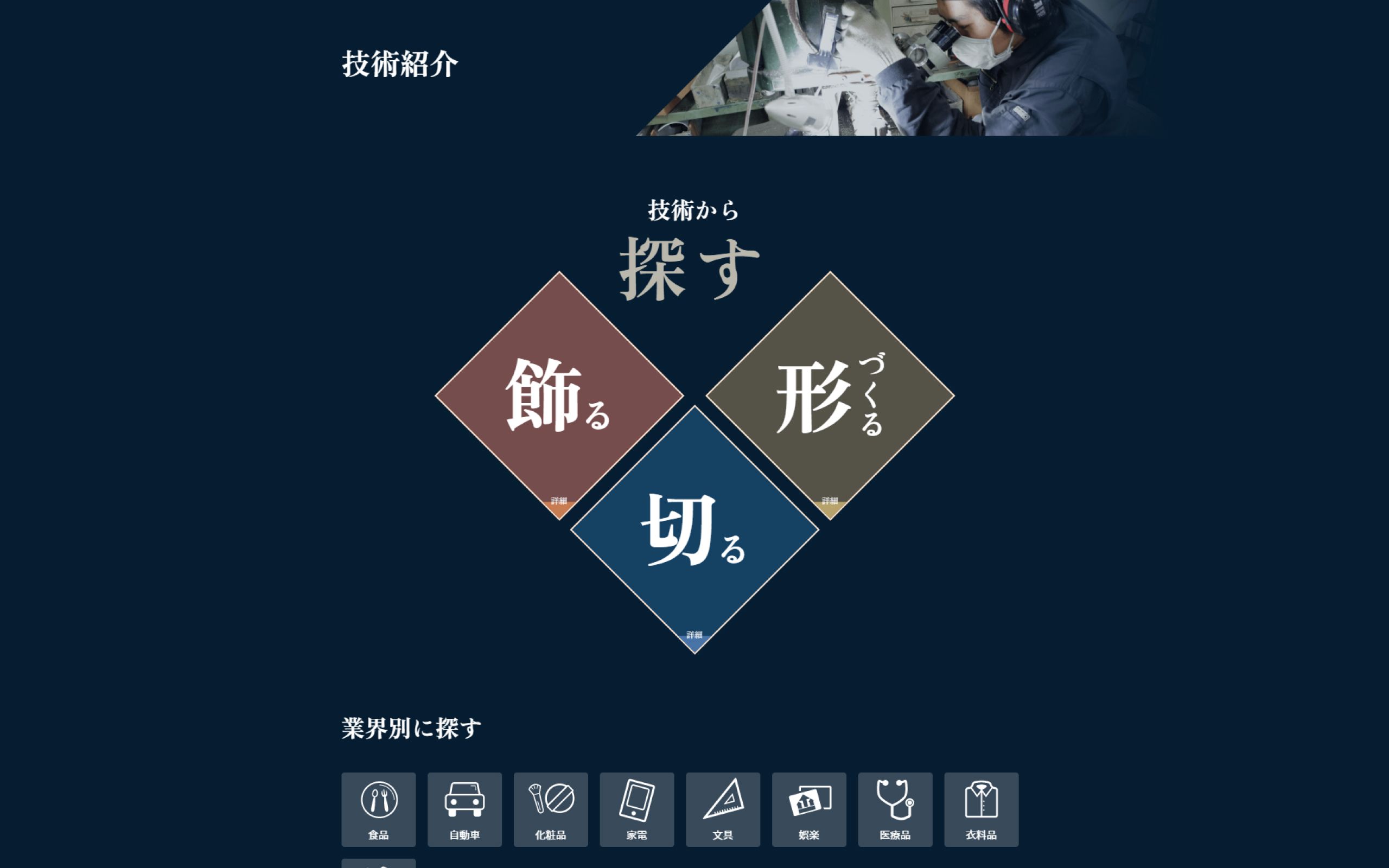Tap the 娯楽 industry tile
Image resolution: width=1389 pixels, height=868 pixels.
click(809, 809)
